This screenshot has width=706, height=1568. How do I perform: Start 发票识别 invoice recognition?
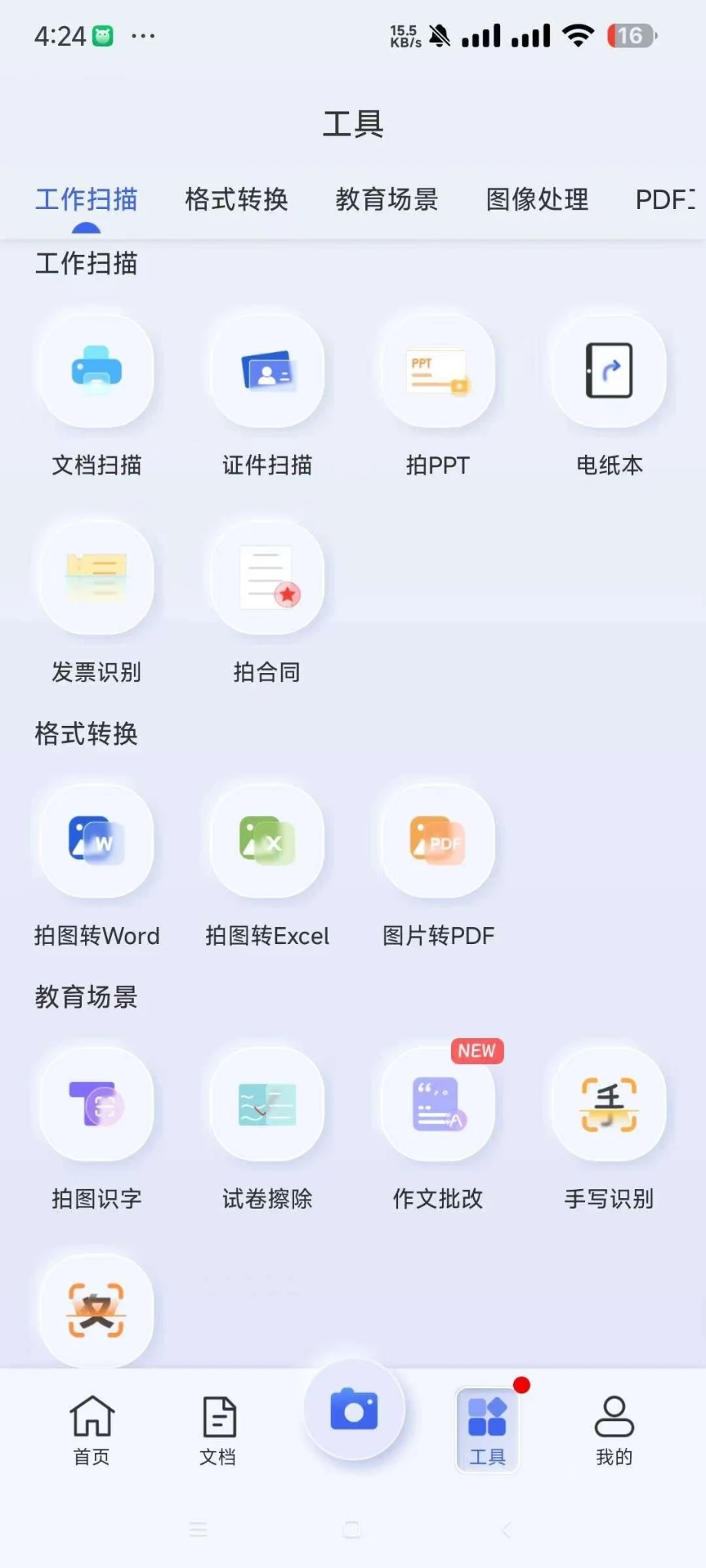96,578
